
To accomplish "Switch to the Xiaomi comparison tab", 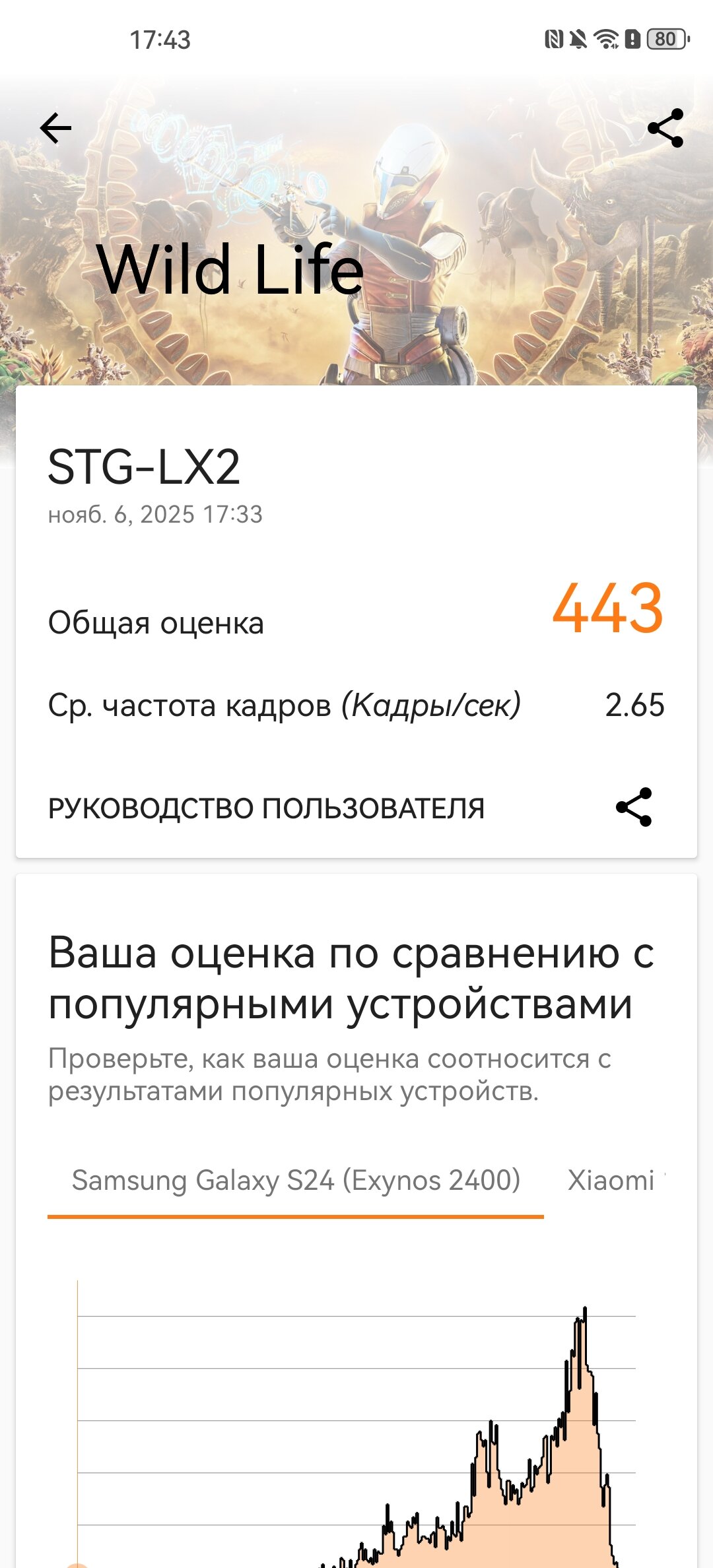I will [x=615, y=1181].
